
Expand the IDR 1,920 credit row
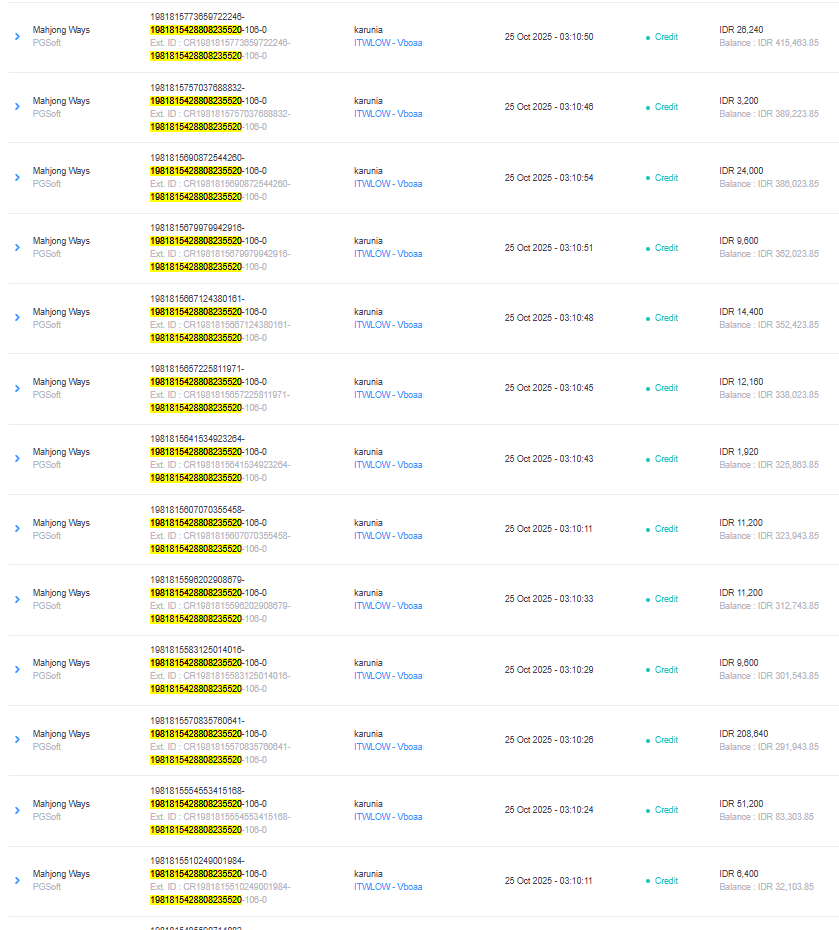17,458
